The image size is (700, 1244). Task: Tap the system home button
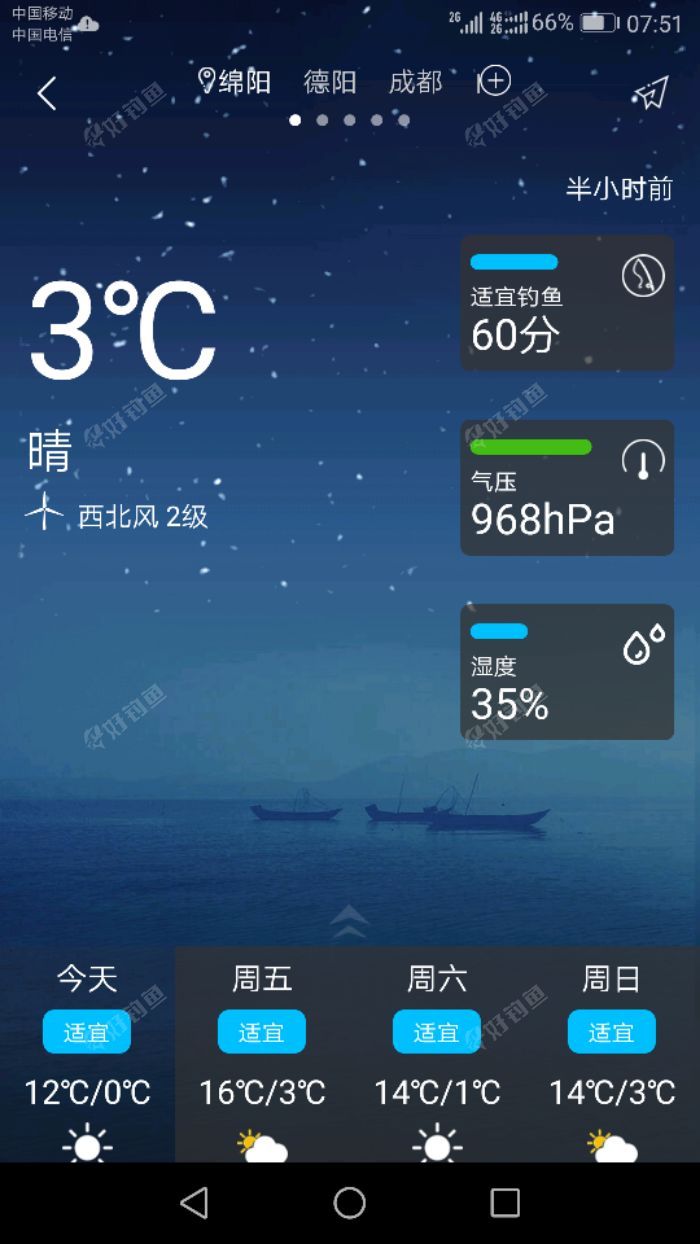pos(349,1202)
